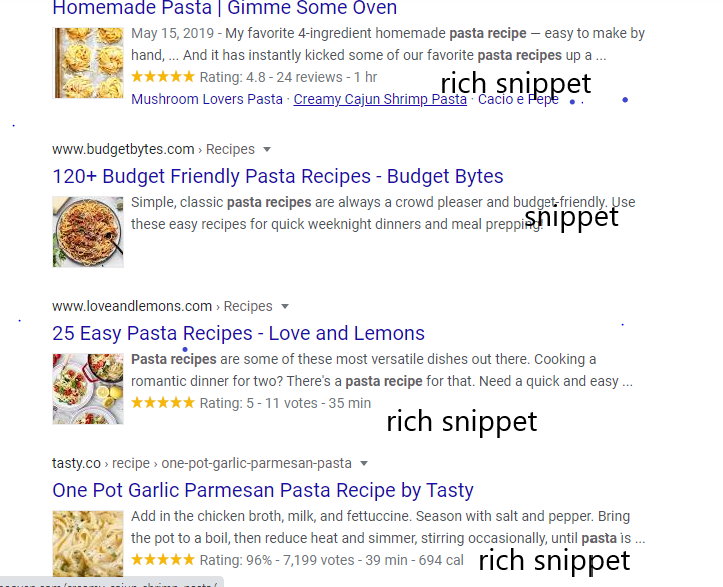Image resolution: width=723 pixels, height=587 pixels.
Task: Open One Pot Garlic Parmesan Pasta Recipe by Tasty
Action: (x=262, y=491)
